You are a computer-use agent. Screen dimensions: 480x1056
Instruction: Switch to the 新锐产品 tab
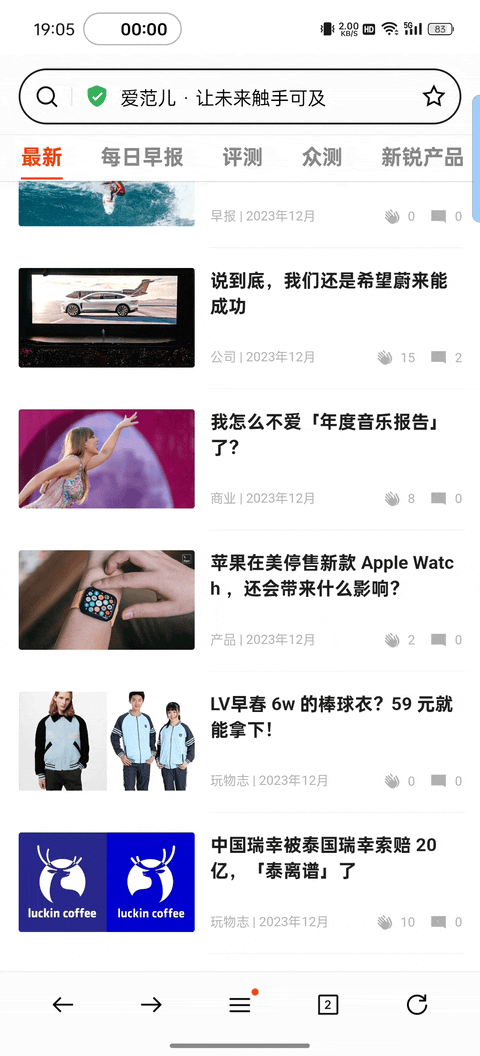point(422,158)
